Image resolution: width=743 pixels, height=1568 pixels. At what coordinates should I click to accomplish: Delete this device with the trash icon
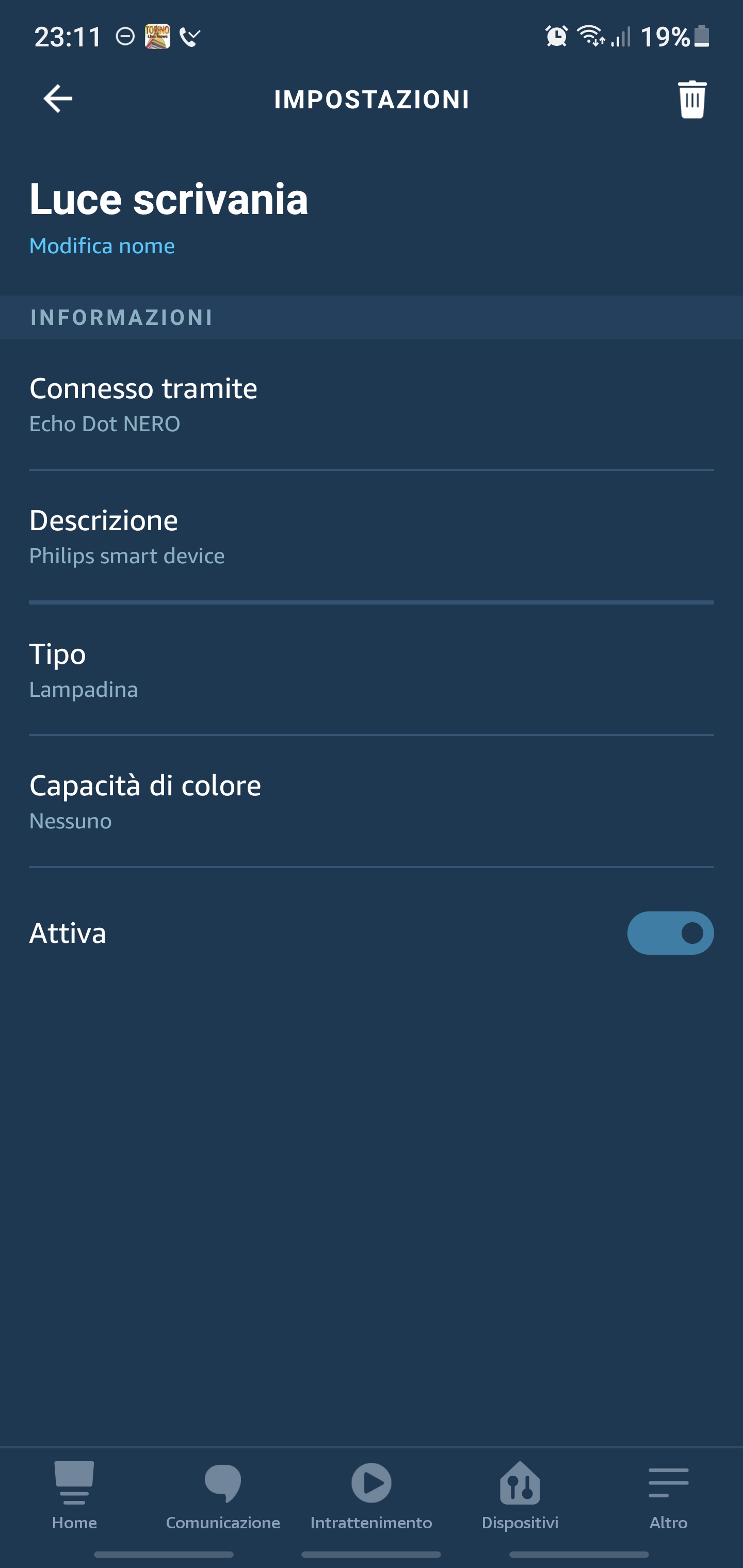point(692,99)
